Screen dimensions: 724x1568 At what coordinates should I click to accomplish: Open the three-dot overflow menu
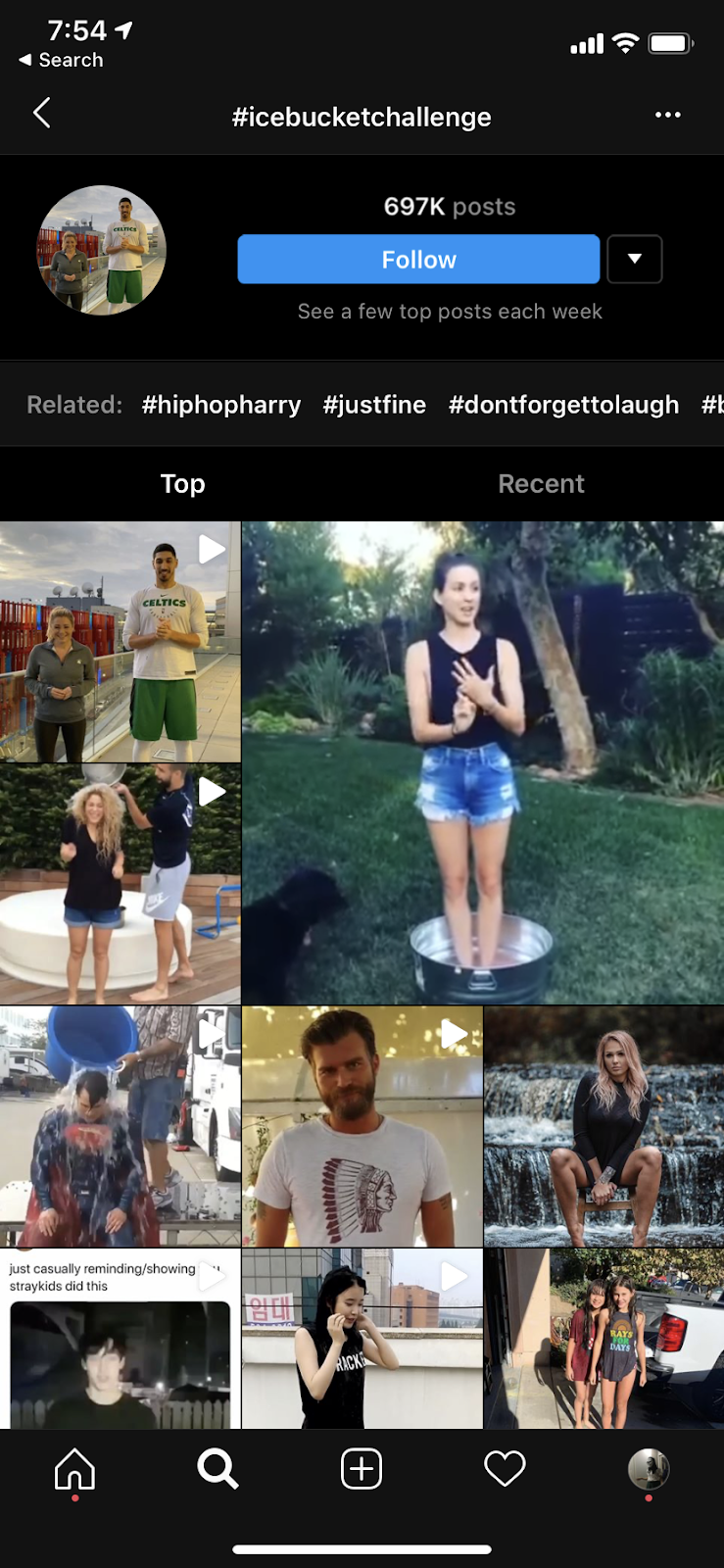pyautogui.click(x=667, y=115)
